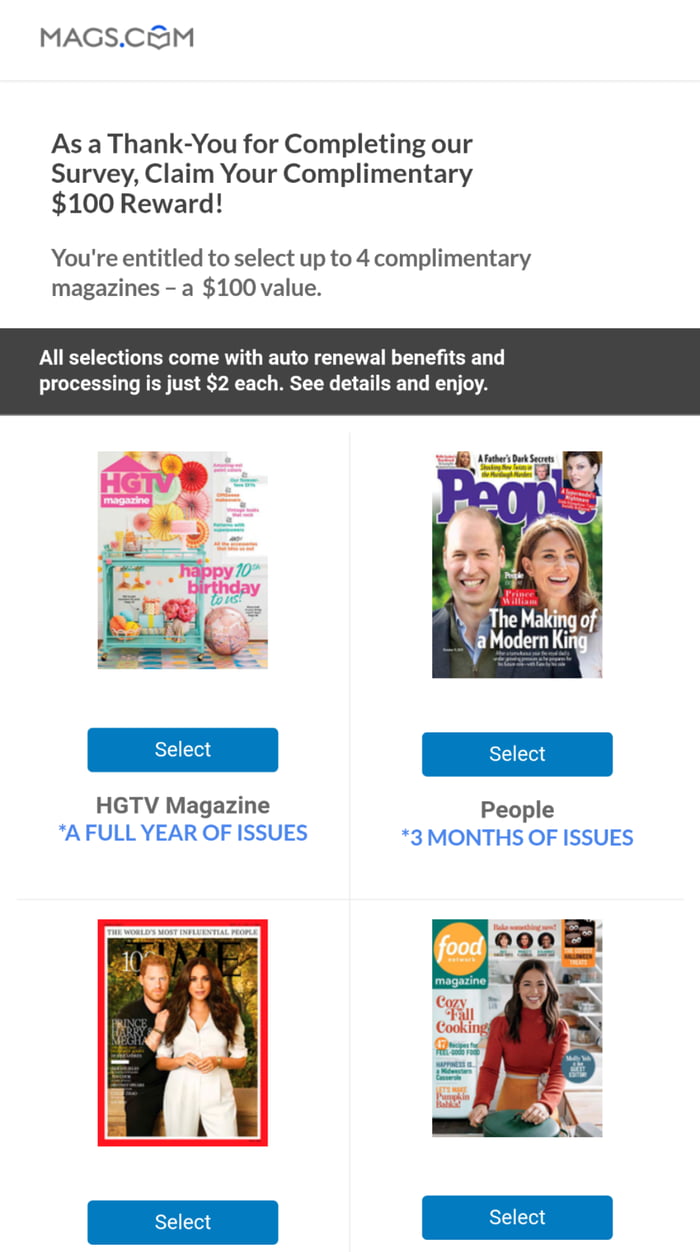This screenshot has height=1252, width=700.
Task: Select the TIME magazine offer
Action: click(182, 1222)
